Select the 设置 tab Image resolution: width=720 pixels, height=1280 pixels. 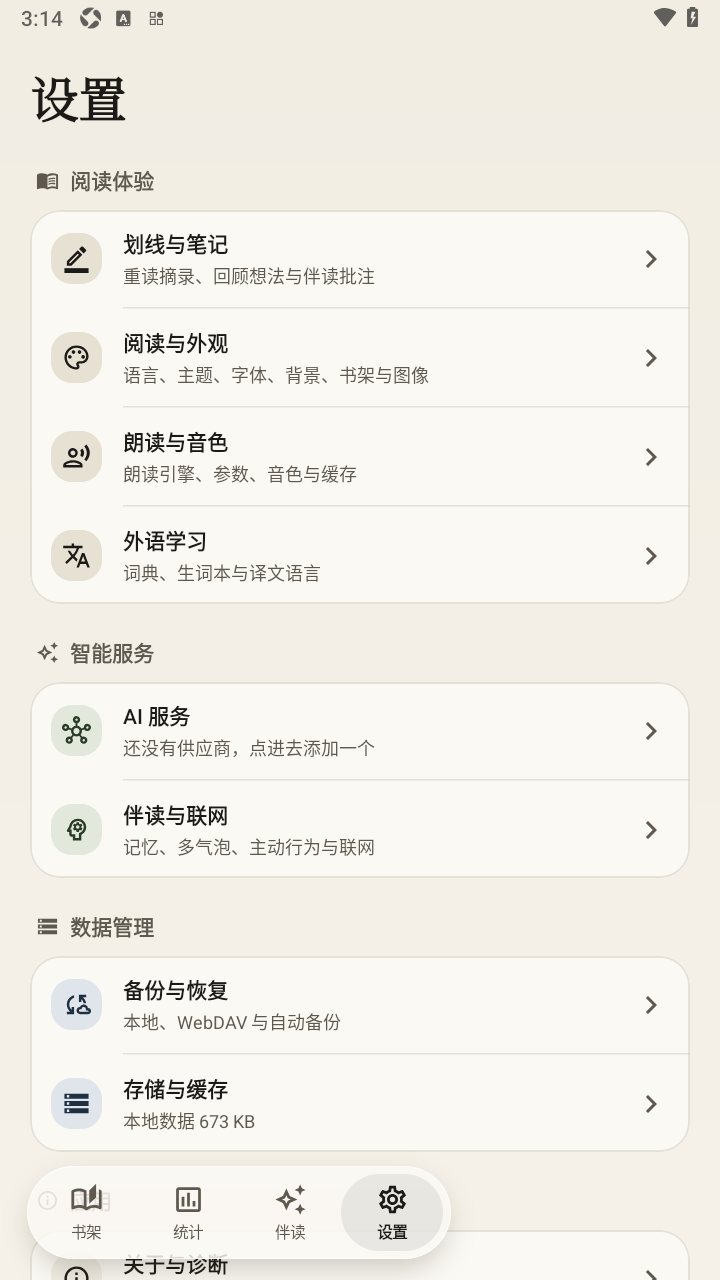392,1212
